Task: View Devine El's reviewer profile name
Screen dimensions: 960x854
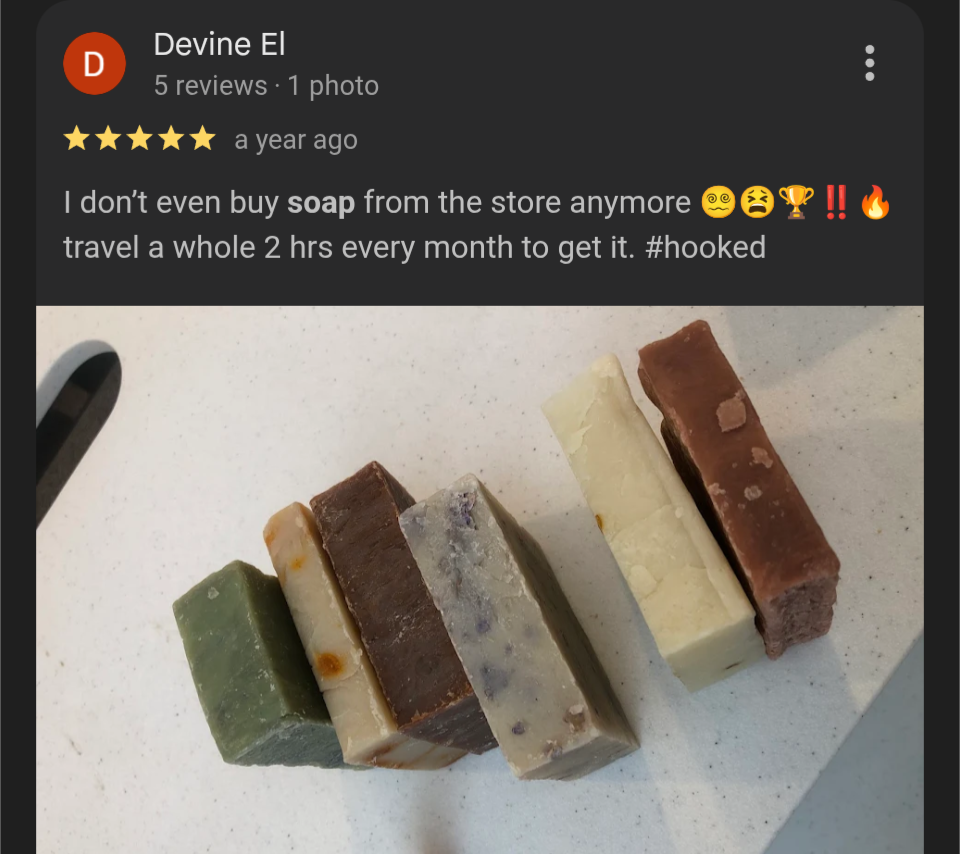Action: point(219,44)
